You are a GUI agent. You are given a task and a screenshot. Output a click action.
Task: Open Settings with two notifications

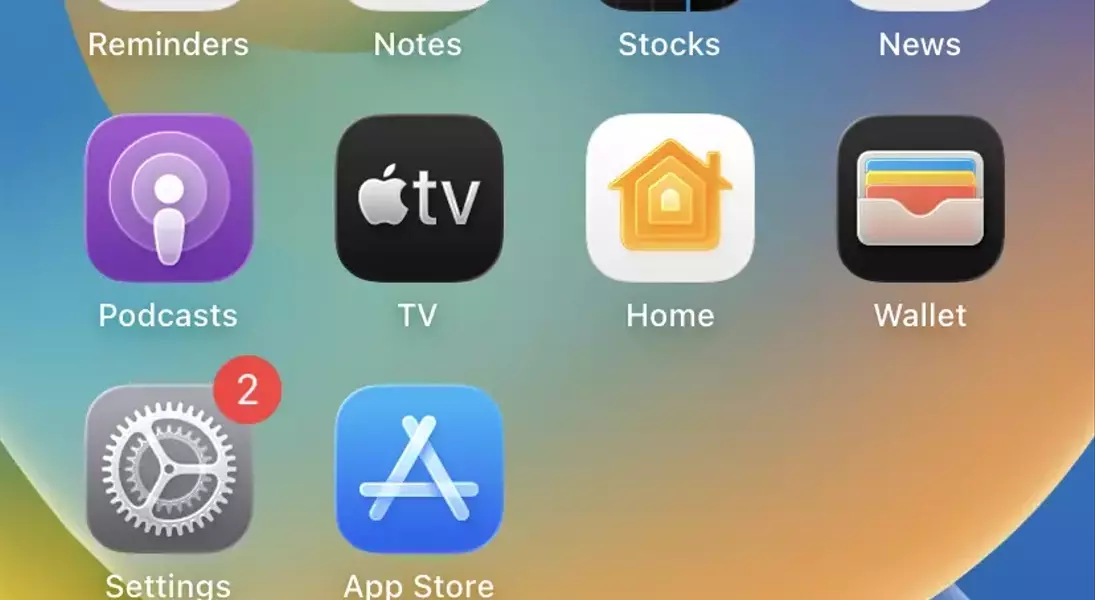[x=168, y=468]
